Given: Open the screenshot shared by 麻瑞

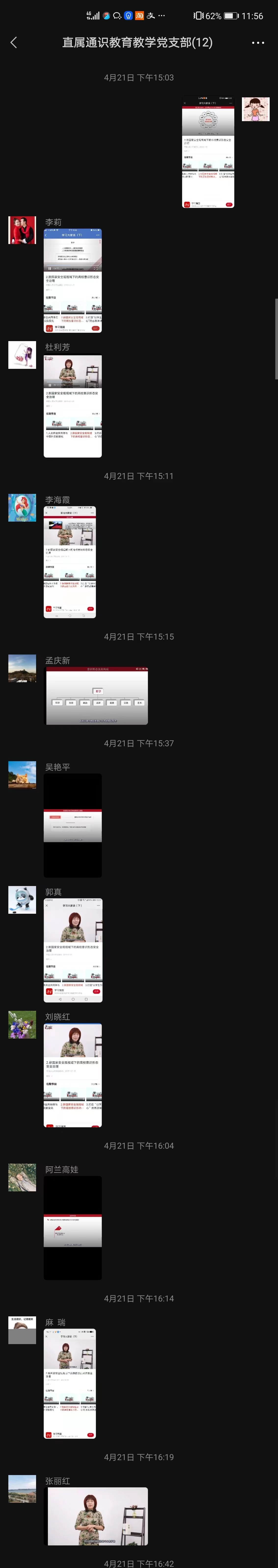Looking at the screenshot, I should [69, 1383].
